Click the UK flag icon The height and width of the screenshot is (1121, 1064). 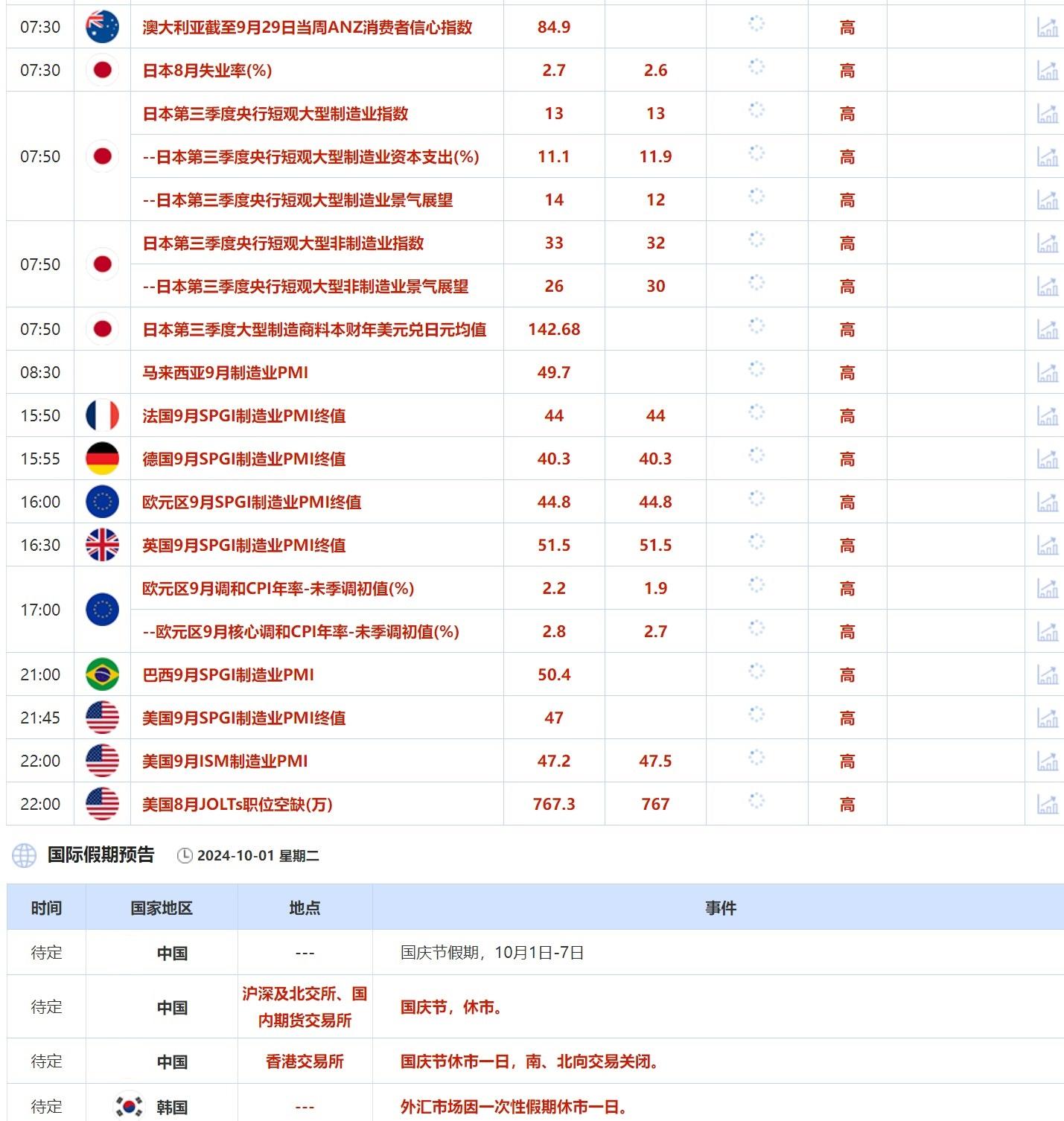pyautogui.click(x=102, y=545)
